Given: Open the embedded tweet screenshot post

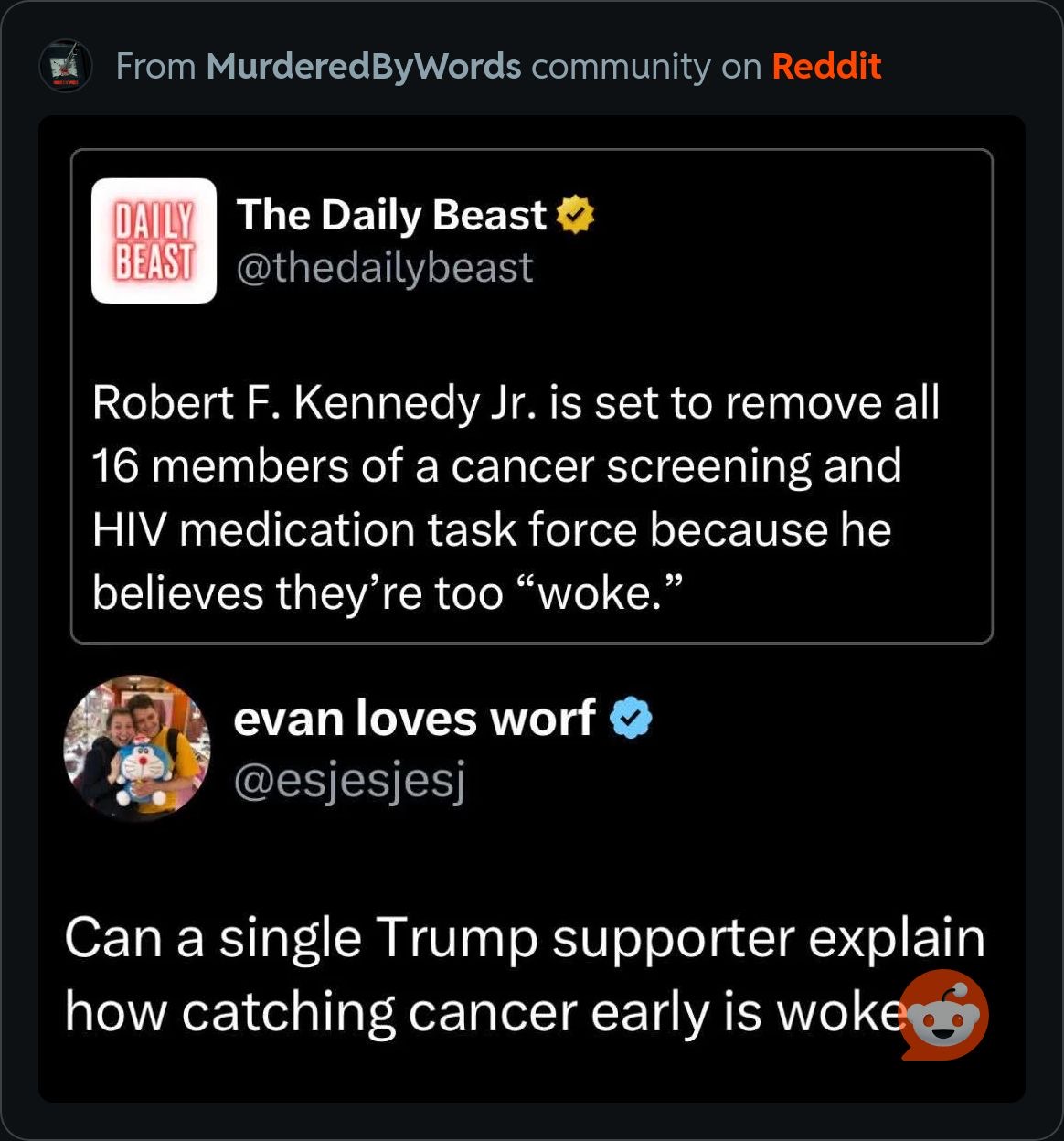Looking at the screenshot, I should coord(531,608).
